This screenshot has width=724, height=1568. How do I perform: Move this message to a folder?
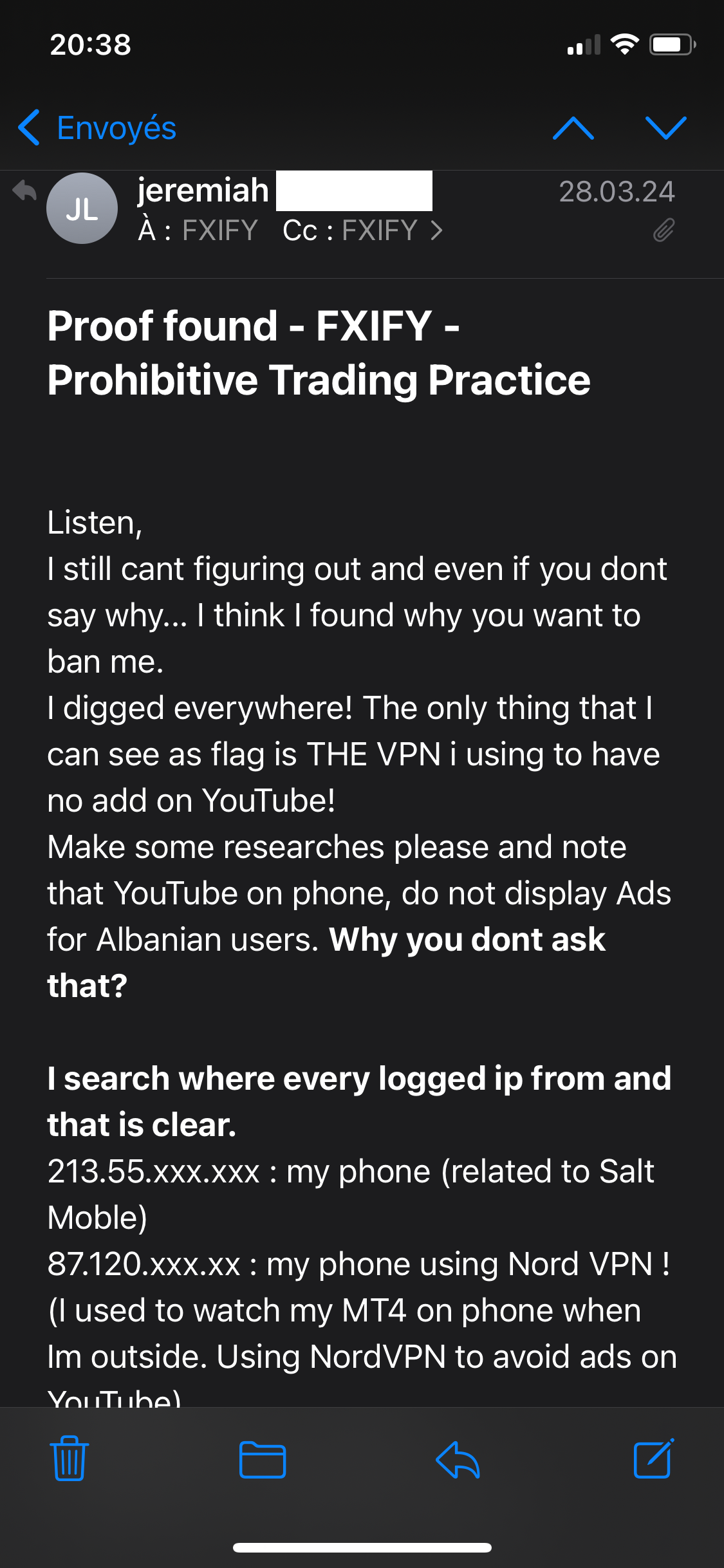263,1459
